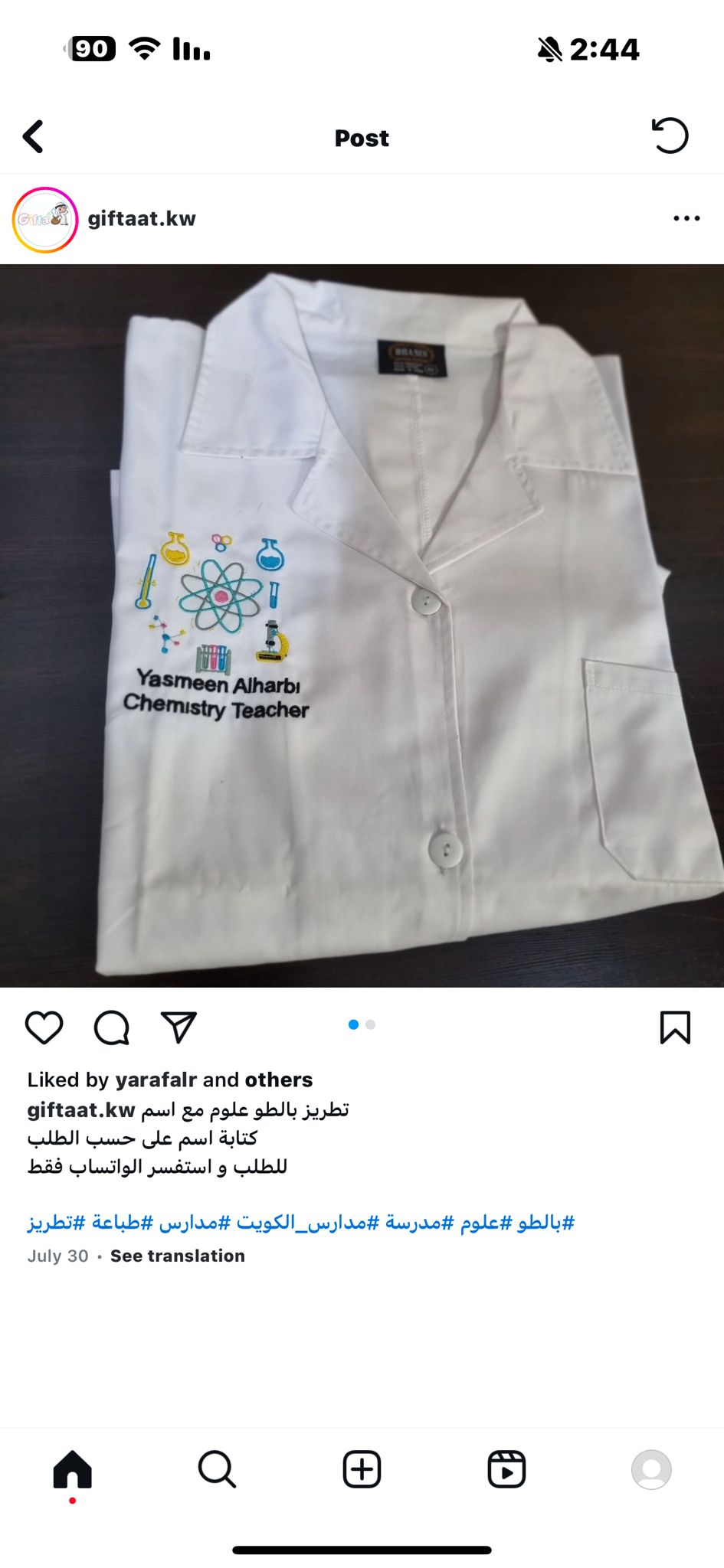
Task: Open your profile tab
Action: point(651,1469)
